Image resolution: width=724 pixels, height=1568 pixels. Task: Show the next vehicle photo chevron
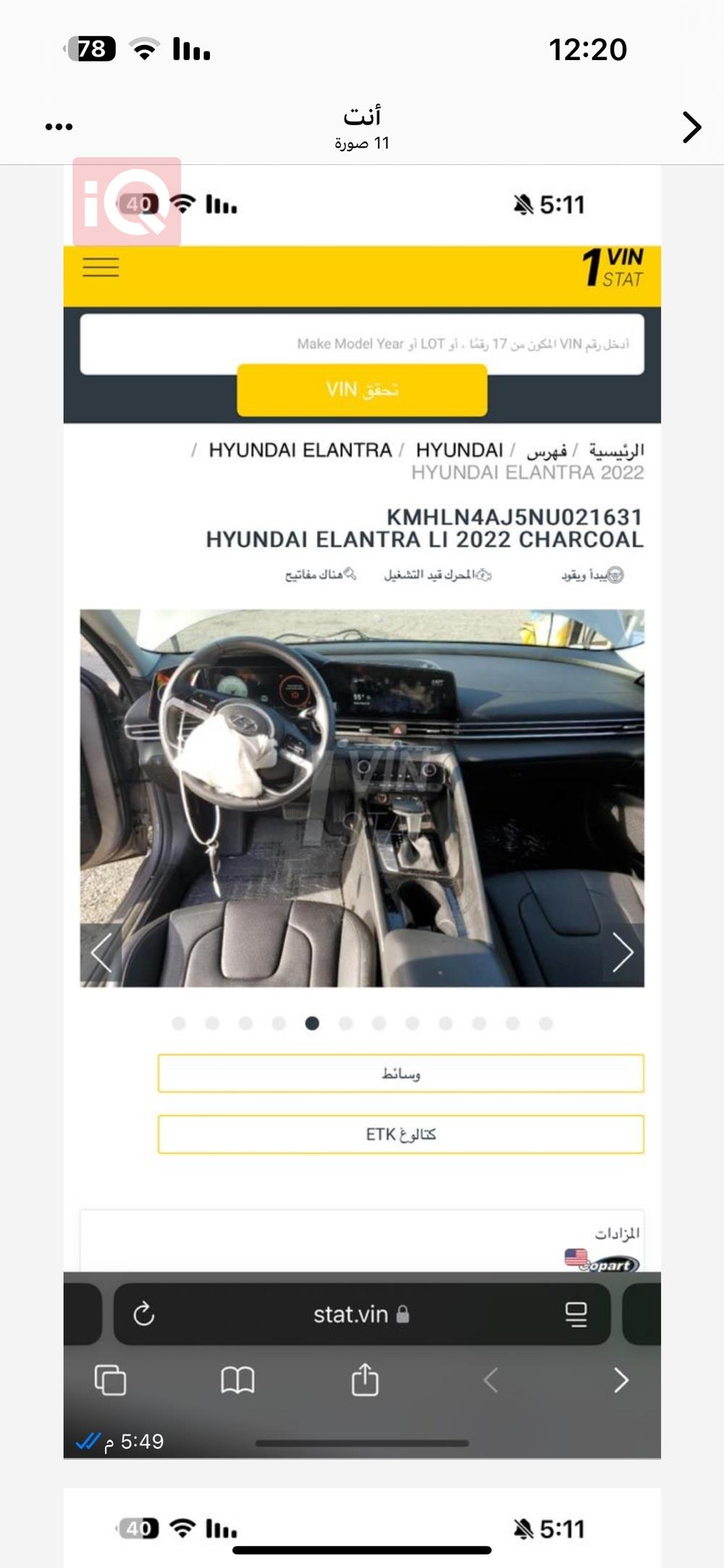(x=621, y=953)
